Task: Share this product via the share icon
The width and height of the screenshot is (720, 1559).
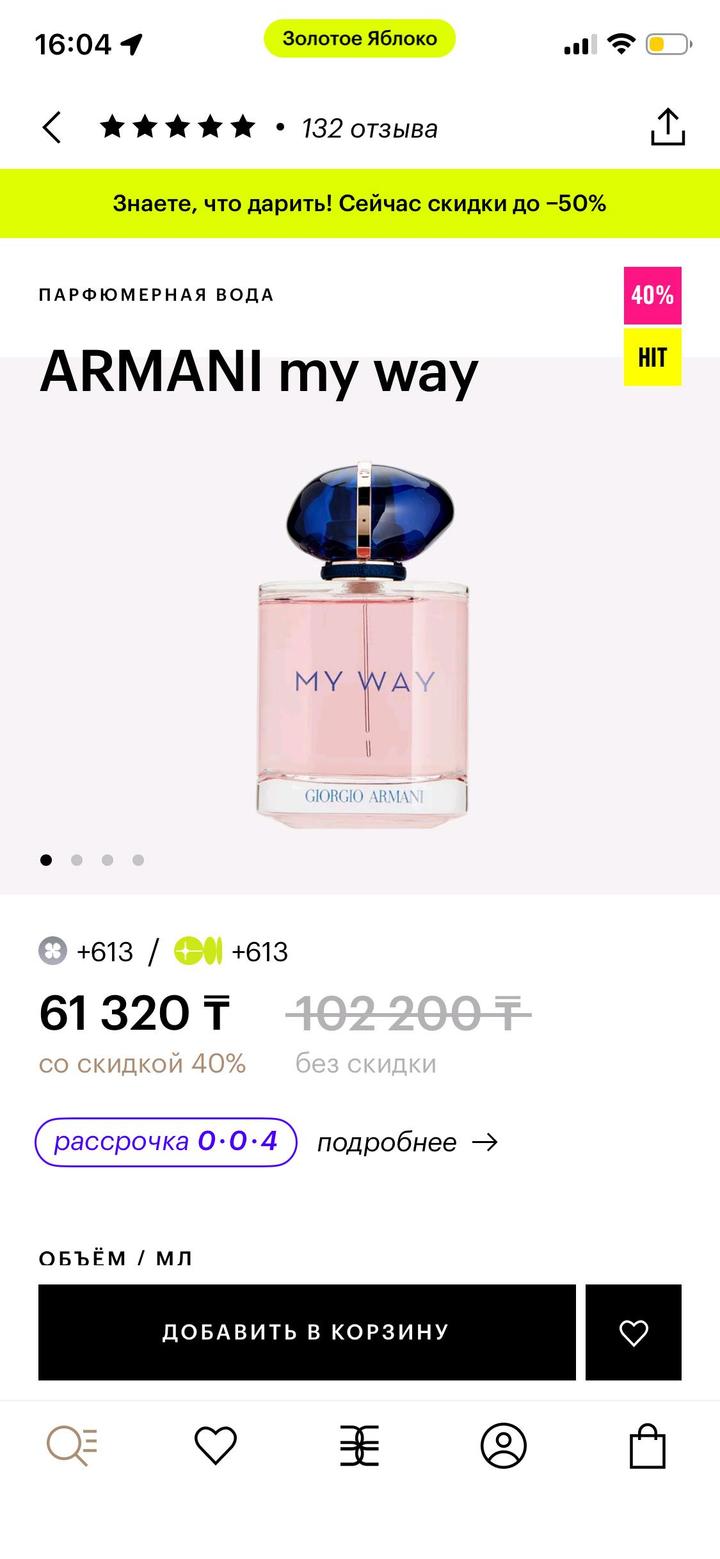Action: 667,127
